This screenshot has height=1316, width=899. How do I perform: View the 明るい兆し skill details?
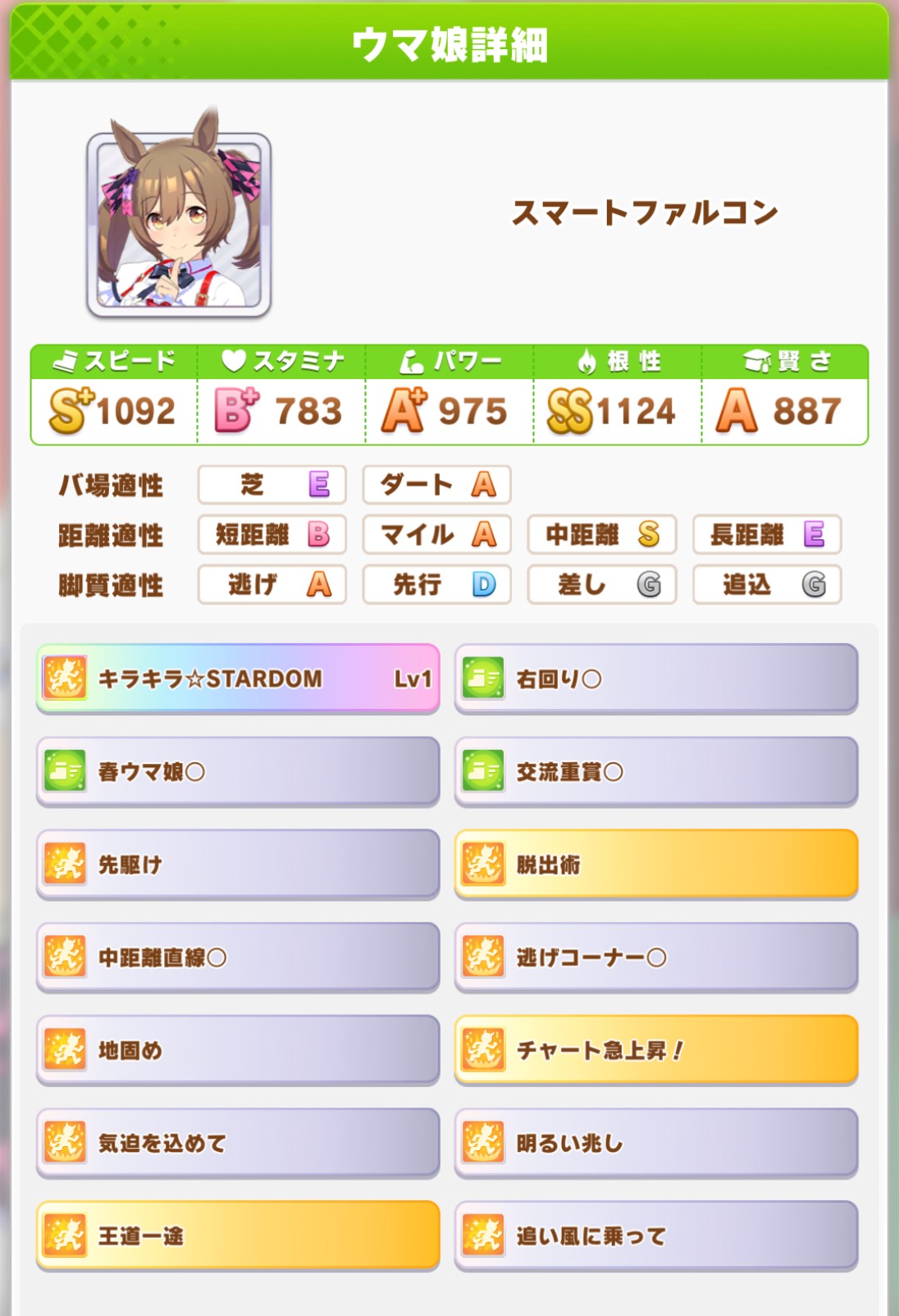click(656, 1143)
